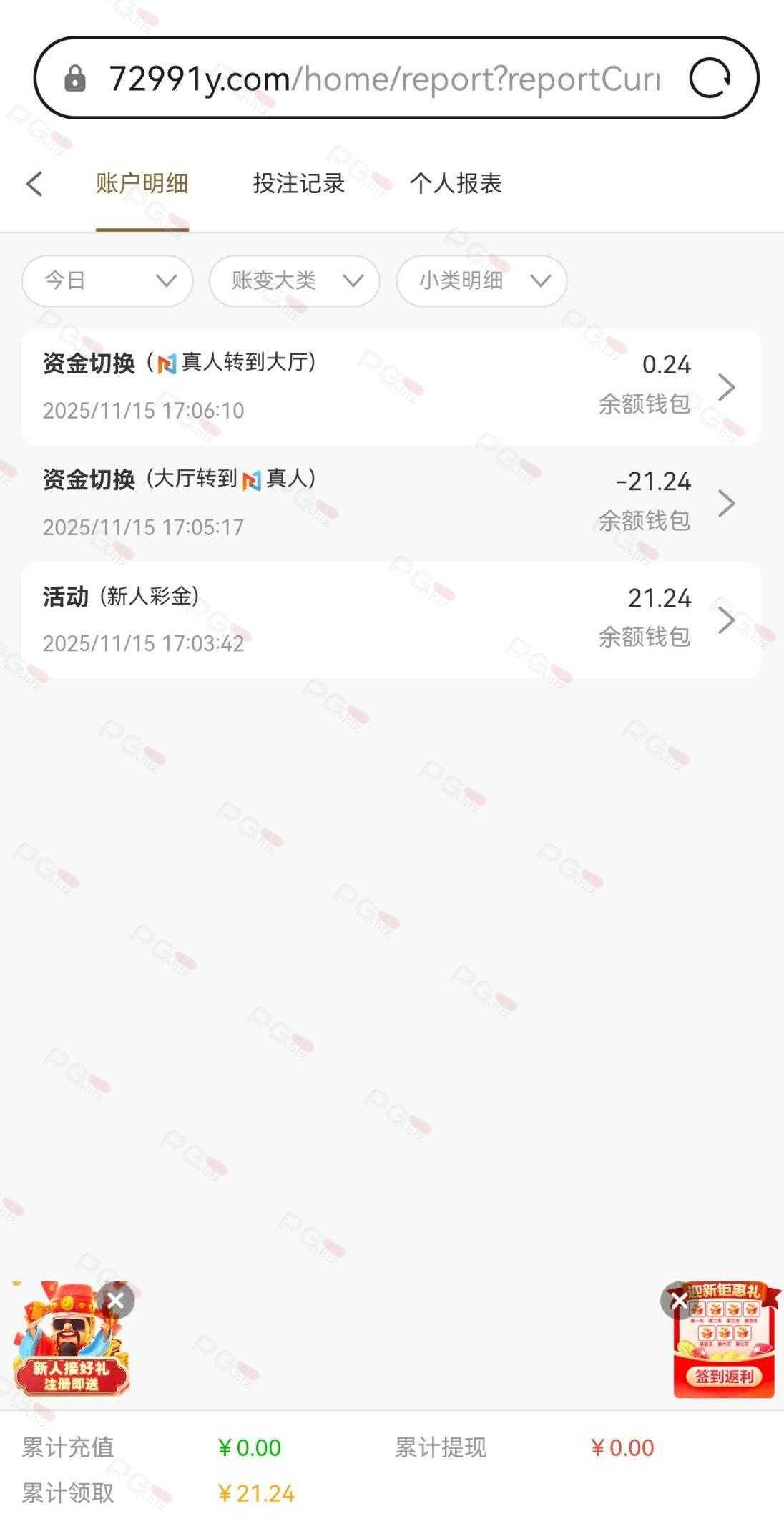Image resolution: width=784 pixels, height=1534 pixels.
Task: Tap the 72991y.com URL address field
Action: pos(383,78)
